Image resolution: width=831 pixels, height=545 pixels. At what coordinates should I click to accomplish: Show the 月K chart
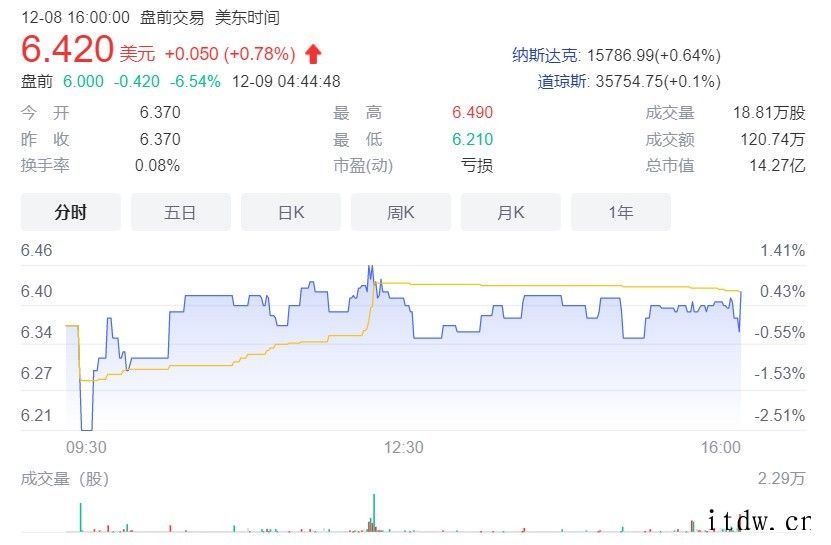[510, 212]
